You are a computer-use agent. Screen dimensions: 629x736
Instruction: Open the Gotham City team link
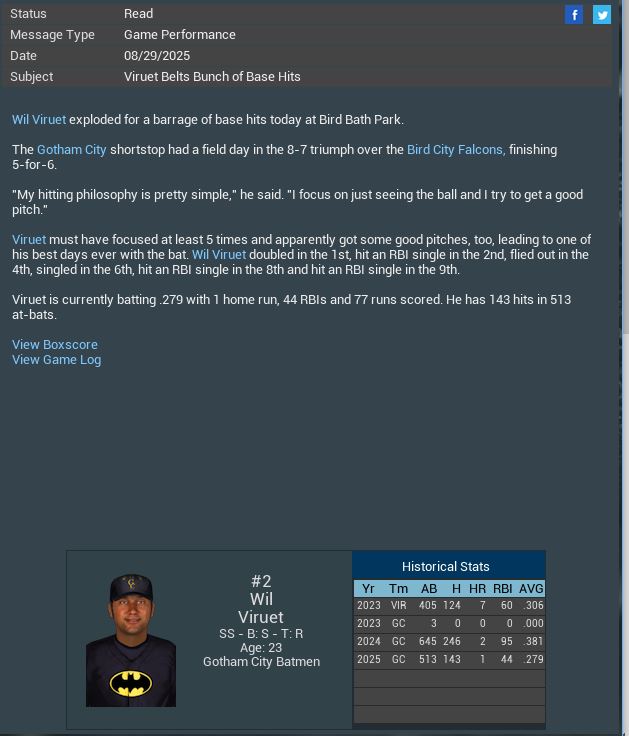click(x=72, y=149)
